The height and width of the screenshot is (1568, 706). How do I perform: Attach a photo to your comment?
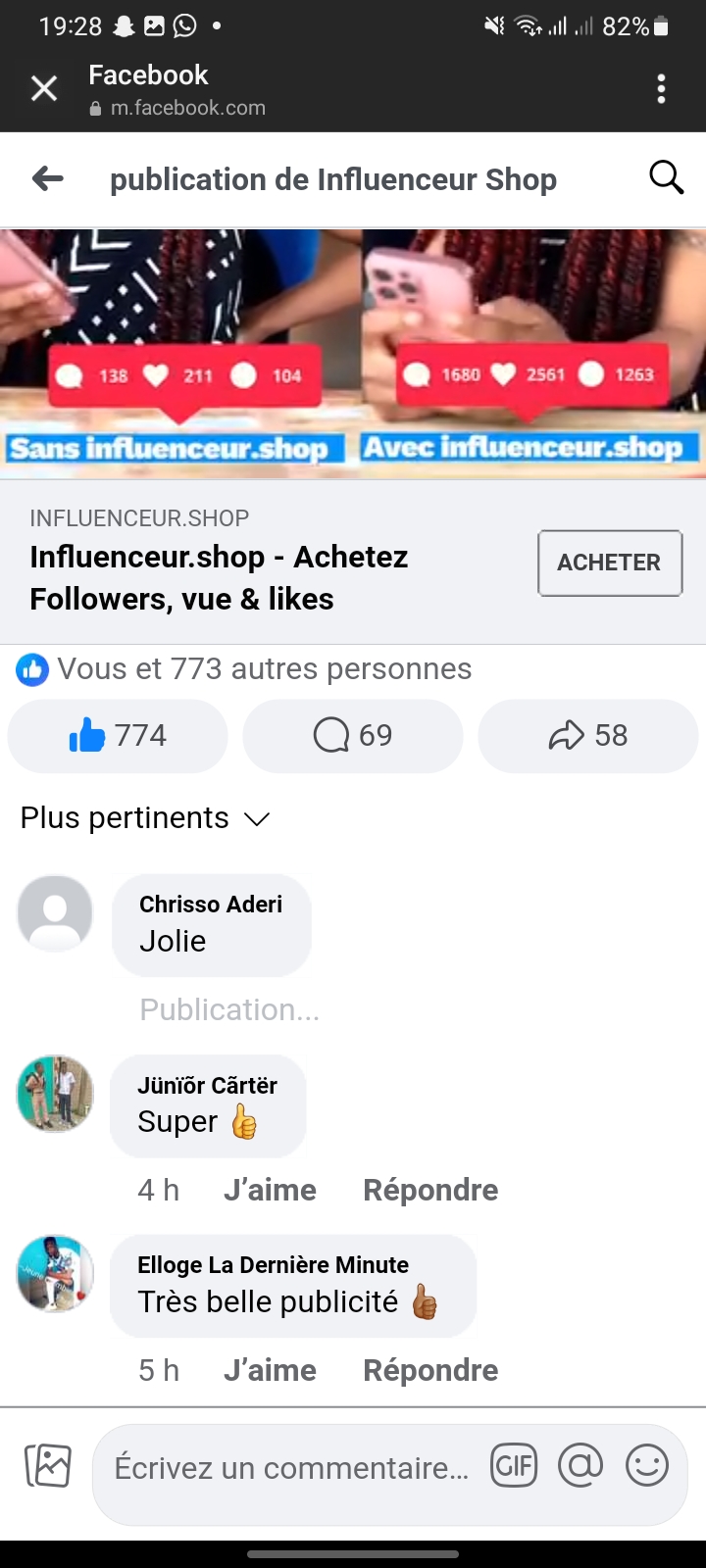48,1466
